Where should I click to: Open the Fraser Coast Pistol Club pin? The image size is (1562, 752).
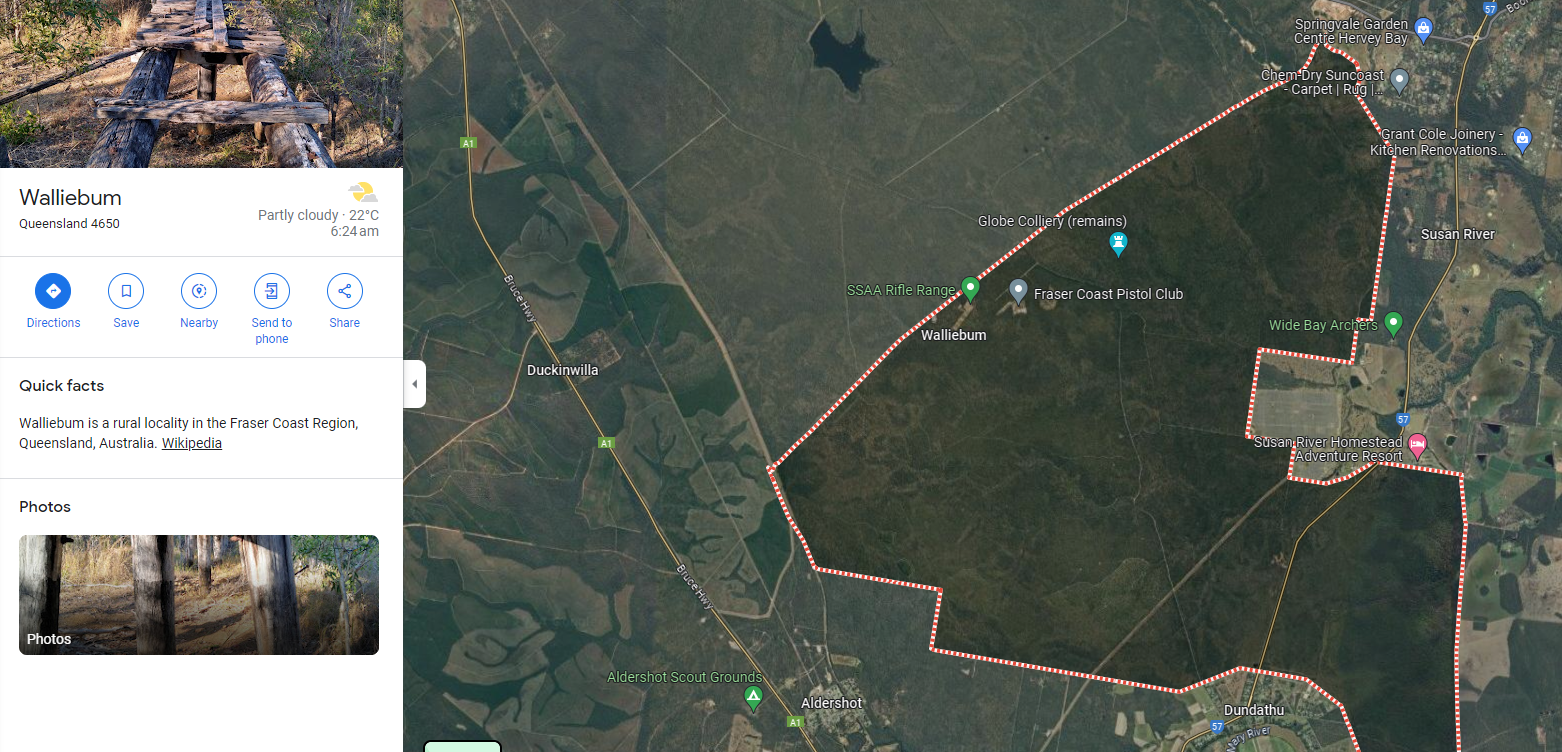tap(1018, 291)
